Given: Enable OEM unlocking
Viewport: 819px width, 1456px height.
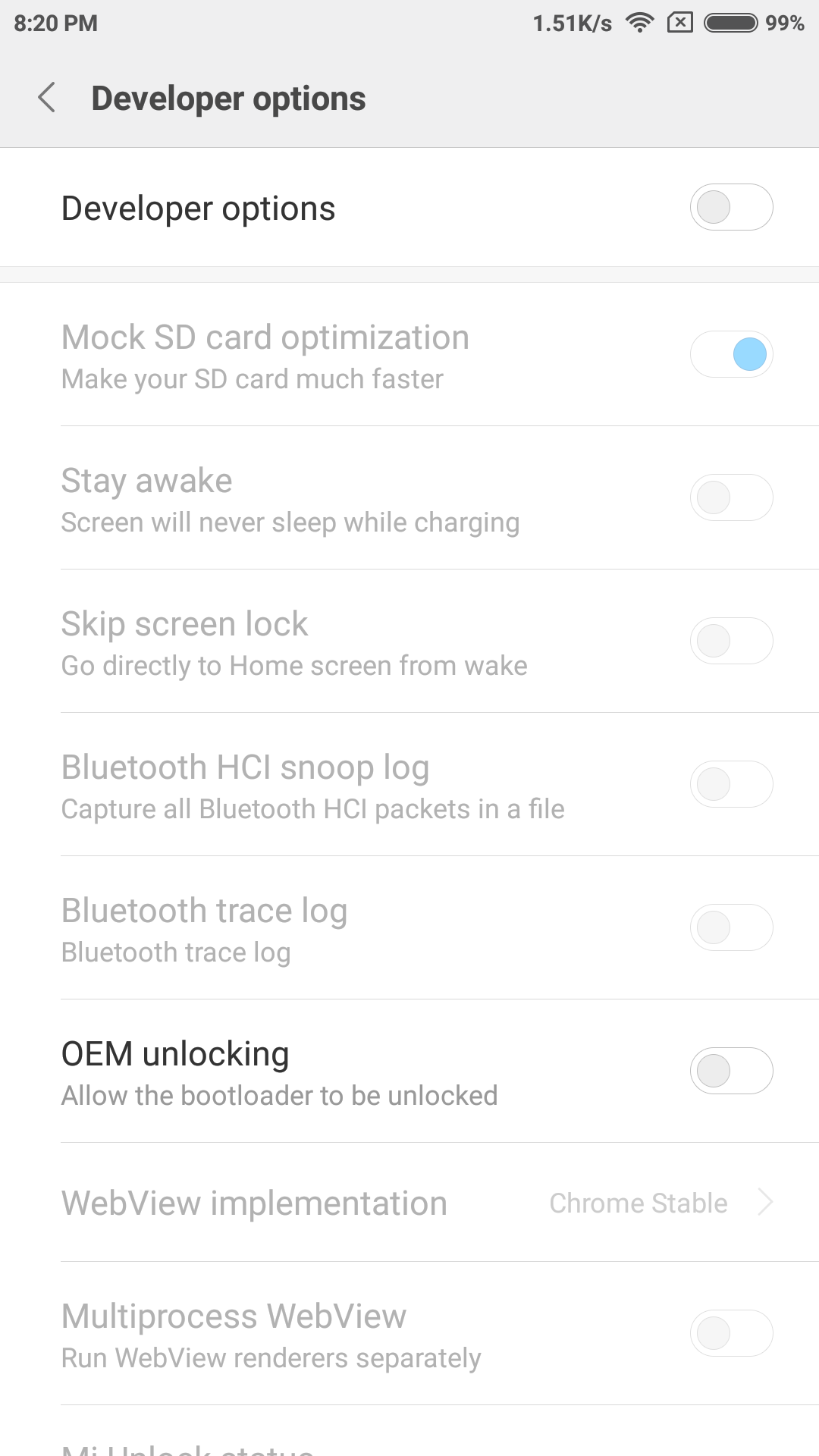Looking at the screenshot, I should [x=731, y=1071].
